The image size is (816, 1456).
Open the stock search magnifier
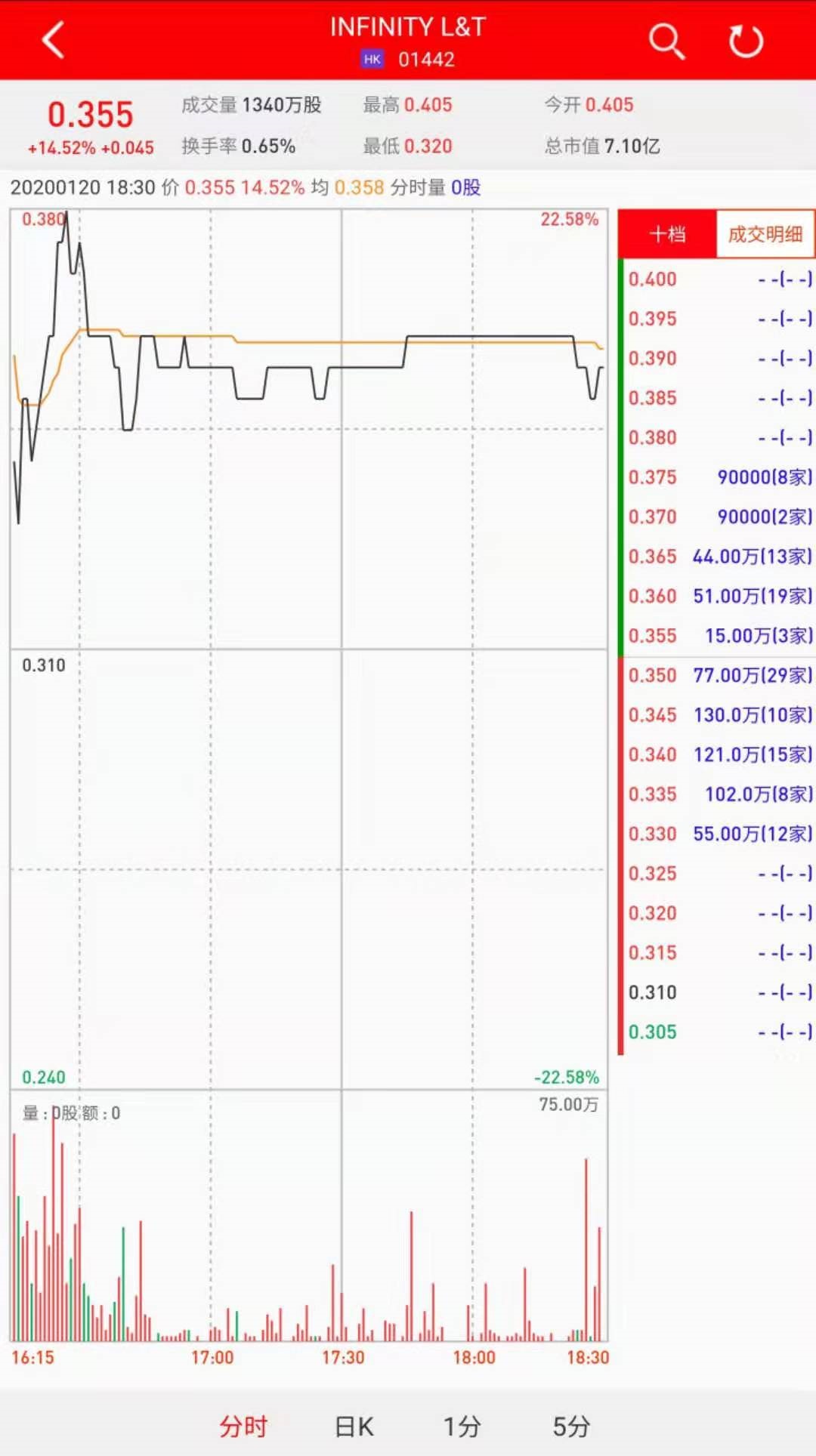click(x=666, y=41)
